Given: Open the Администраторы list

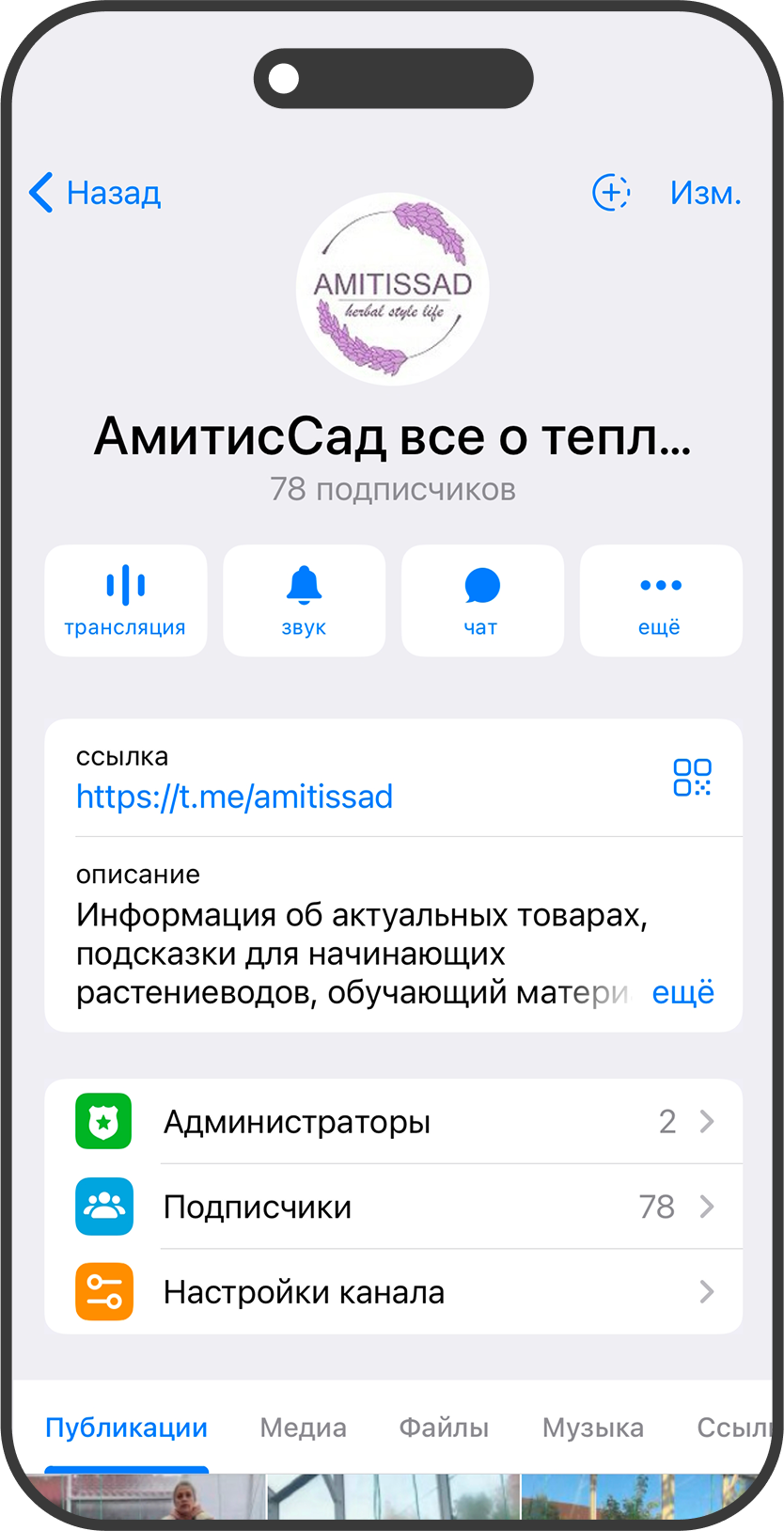Looking at the screenshot, I should coord(393,1121).
